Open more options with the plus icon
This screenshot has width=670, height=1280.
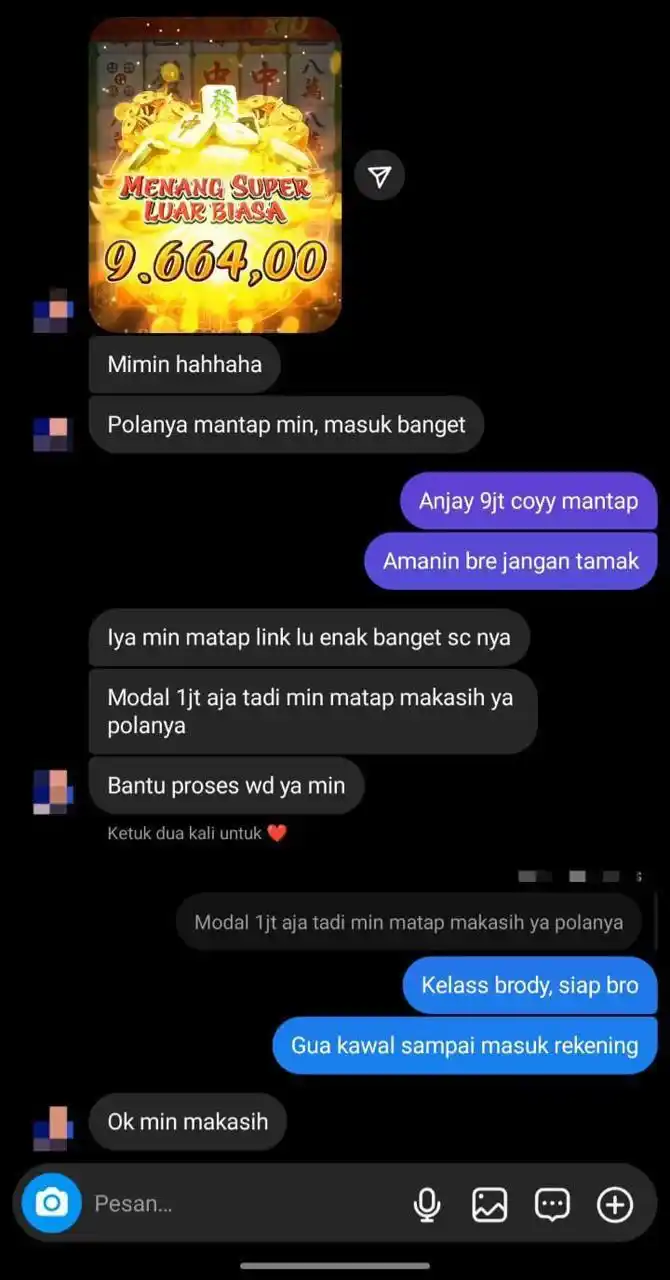tap(615, 1205)
